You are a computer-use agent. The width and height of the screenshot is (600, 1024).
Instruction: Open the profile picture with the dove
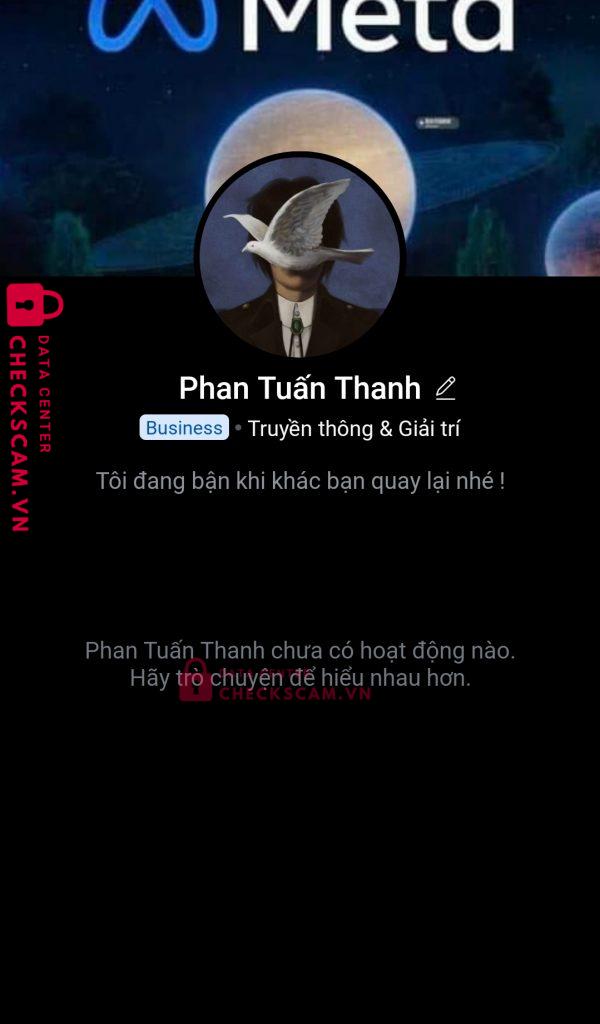300,257
